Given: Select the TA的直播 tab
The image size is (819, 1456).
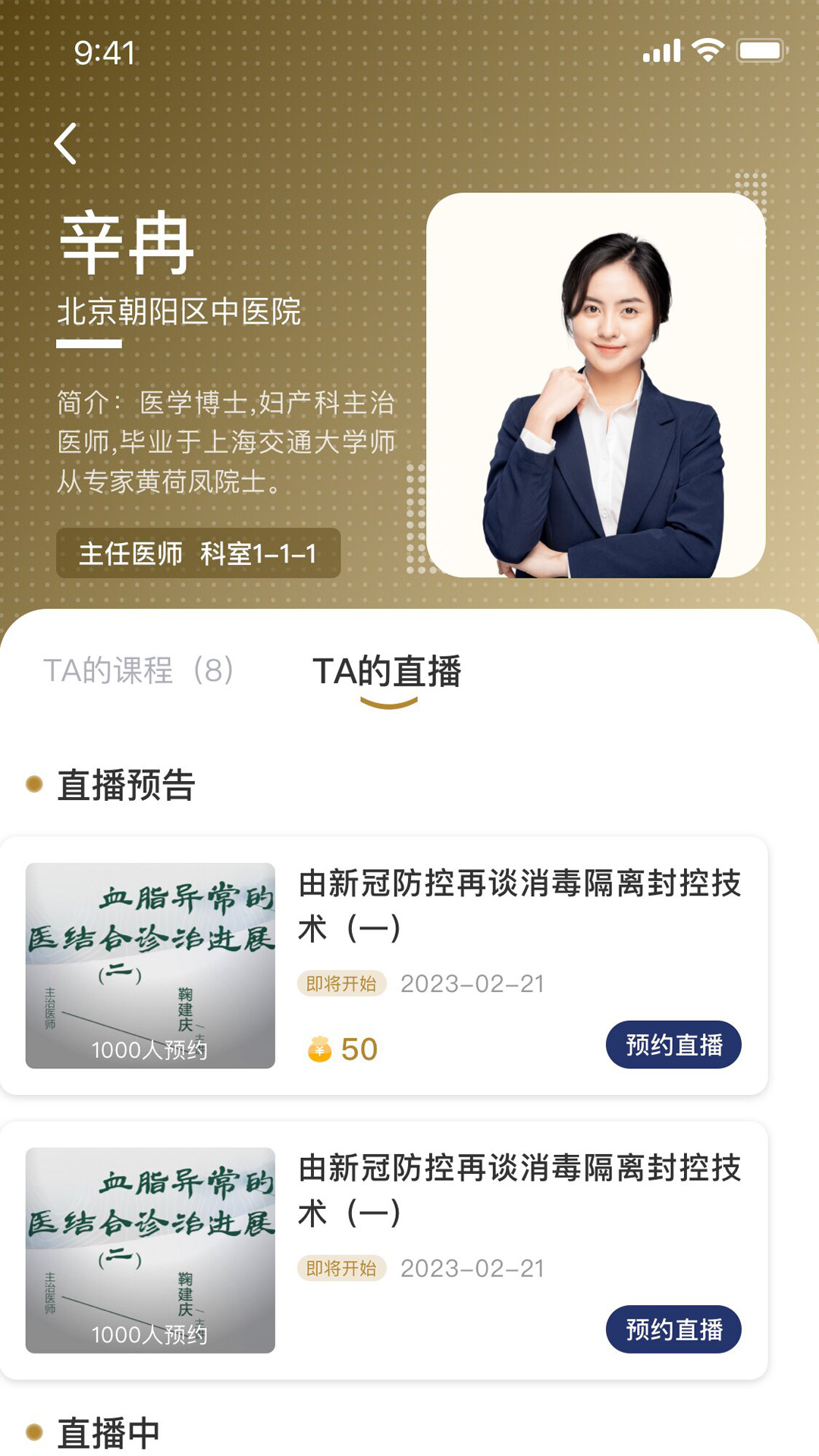Looking at the screenshot, I should point(387,672).
